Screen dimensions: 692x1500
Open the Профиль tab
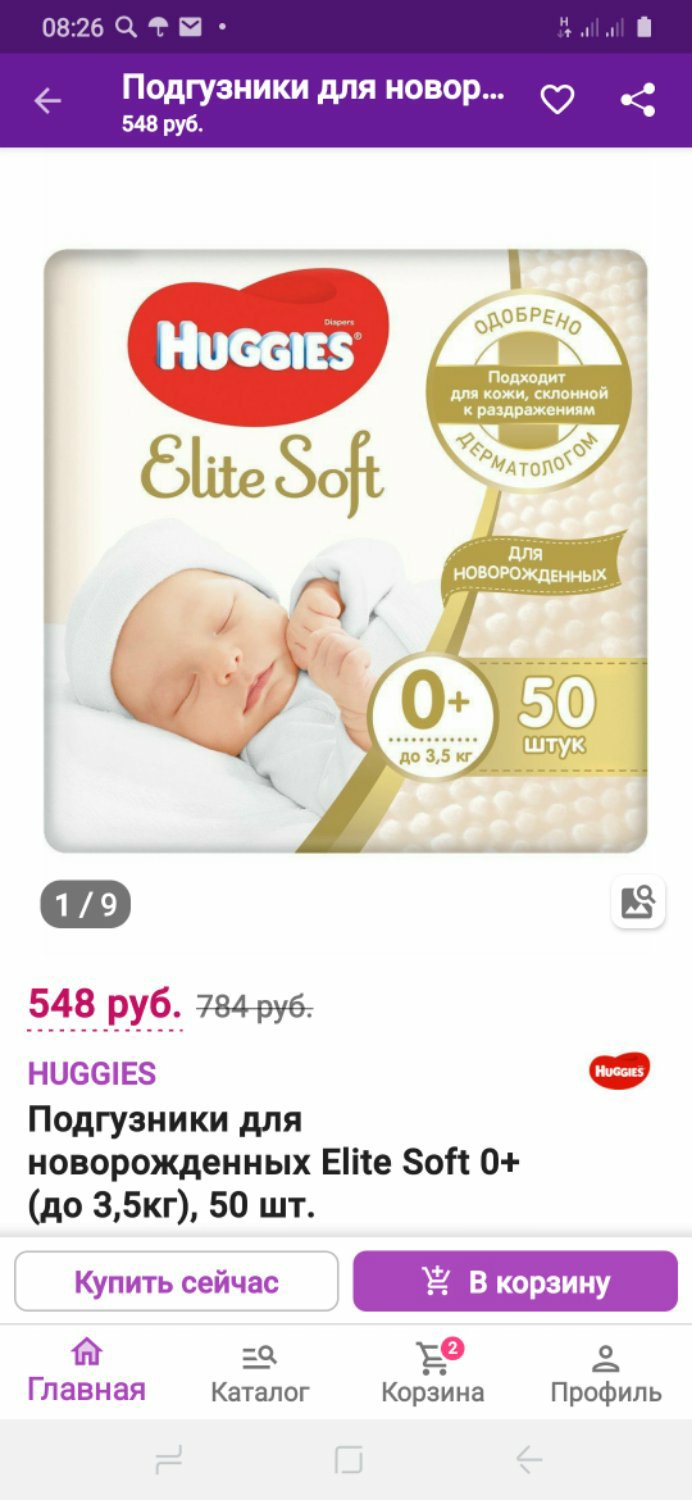click(x=605, y=1372)
